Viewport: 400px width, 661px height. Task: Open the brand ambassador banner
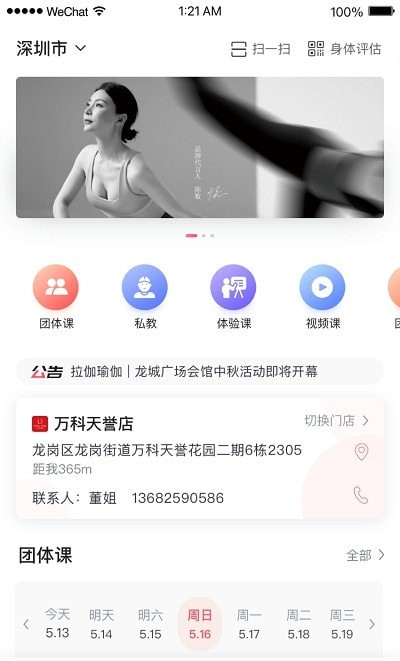pyautogui.click(x=200, y=147)
